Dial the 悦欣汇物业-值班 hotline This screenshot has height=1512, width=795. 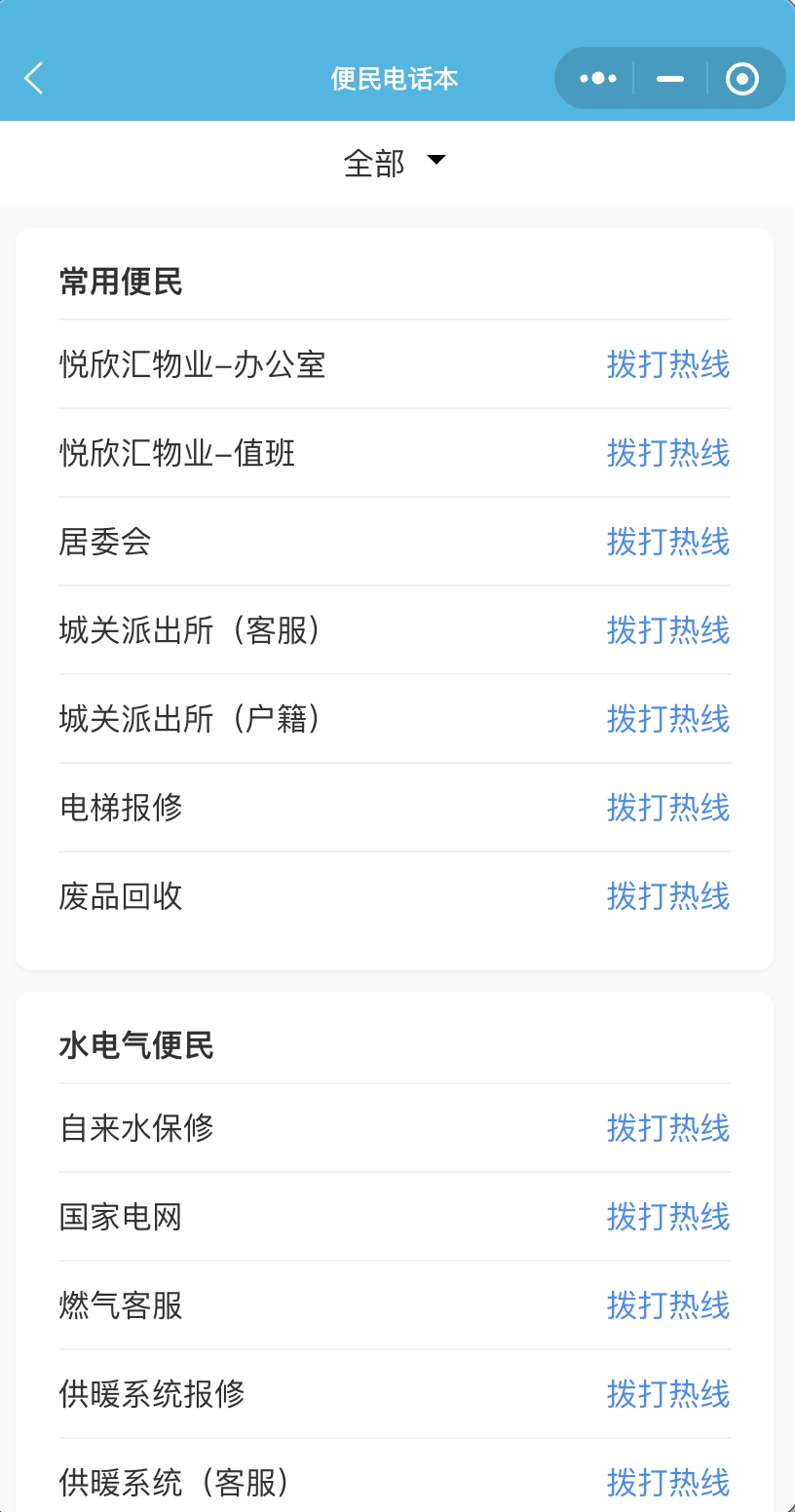667,453
